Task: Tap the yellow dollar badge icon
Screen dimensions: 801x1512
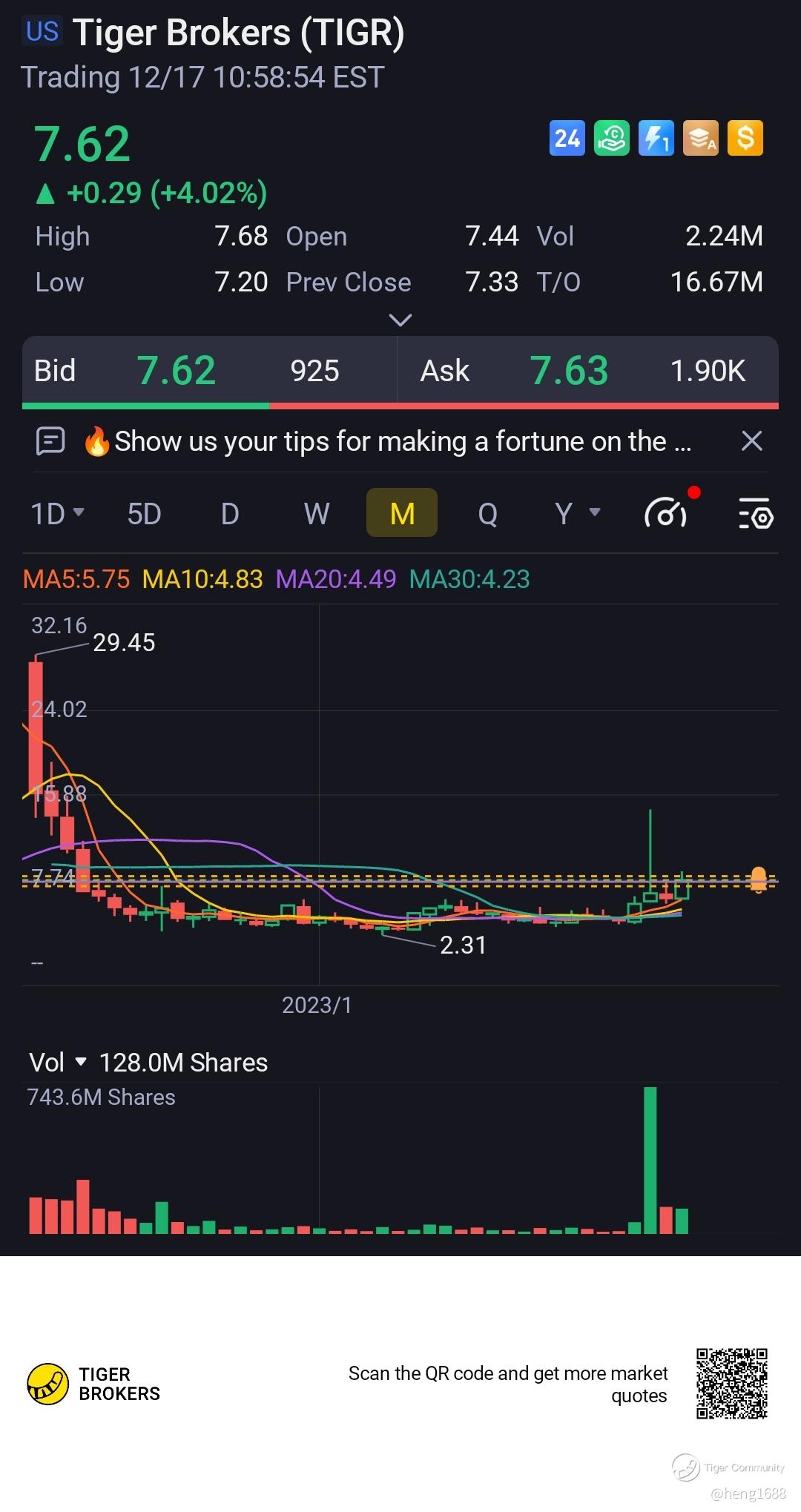Action: [745, 139]
